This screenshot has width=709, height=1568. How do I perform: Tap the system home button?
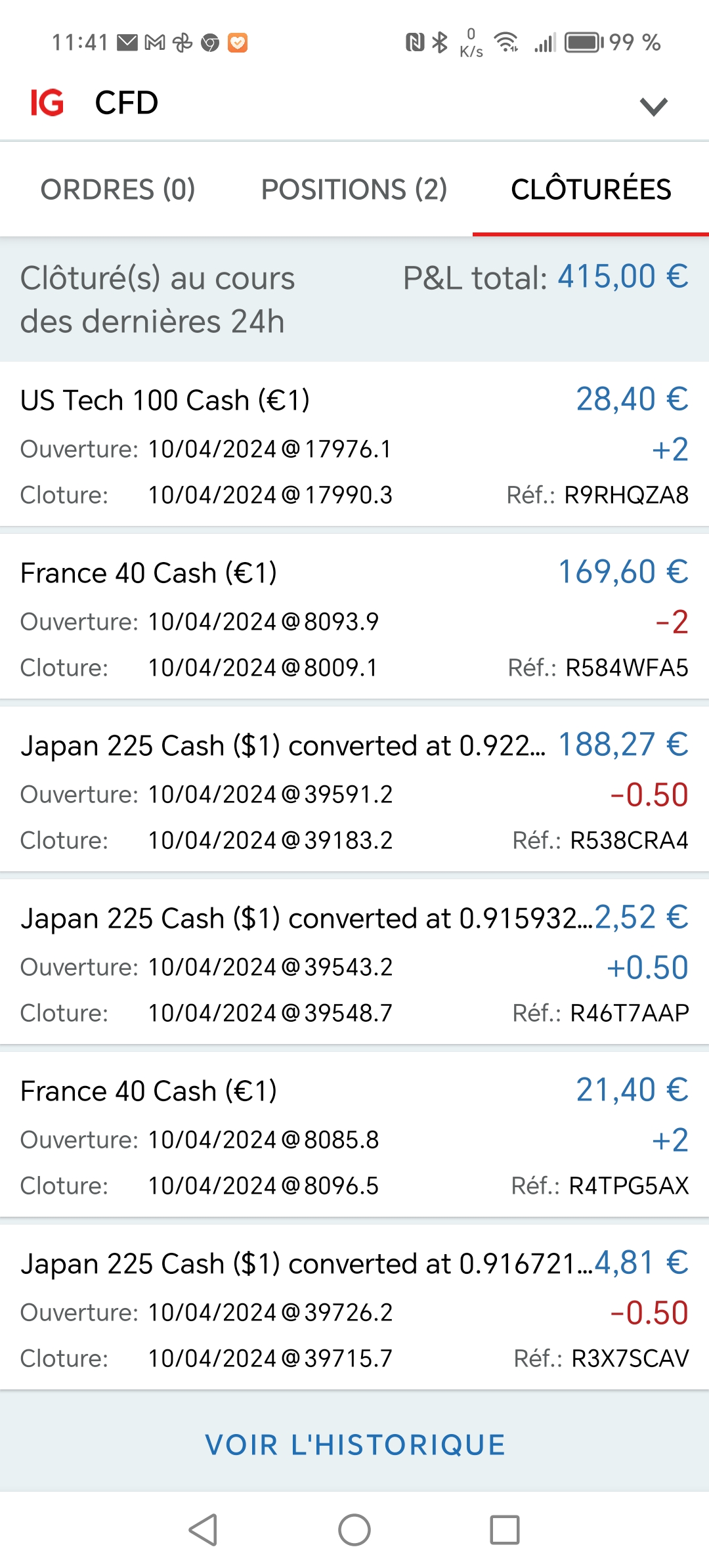click(354, 1530)
